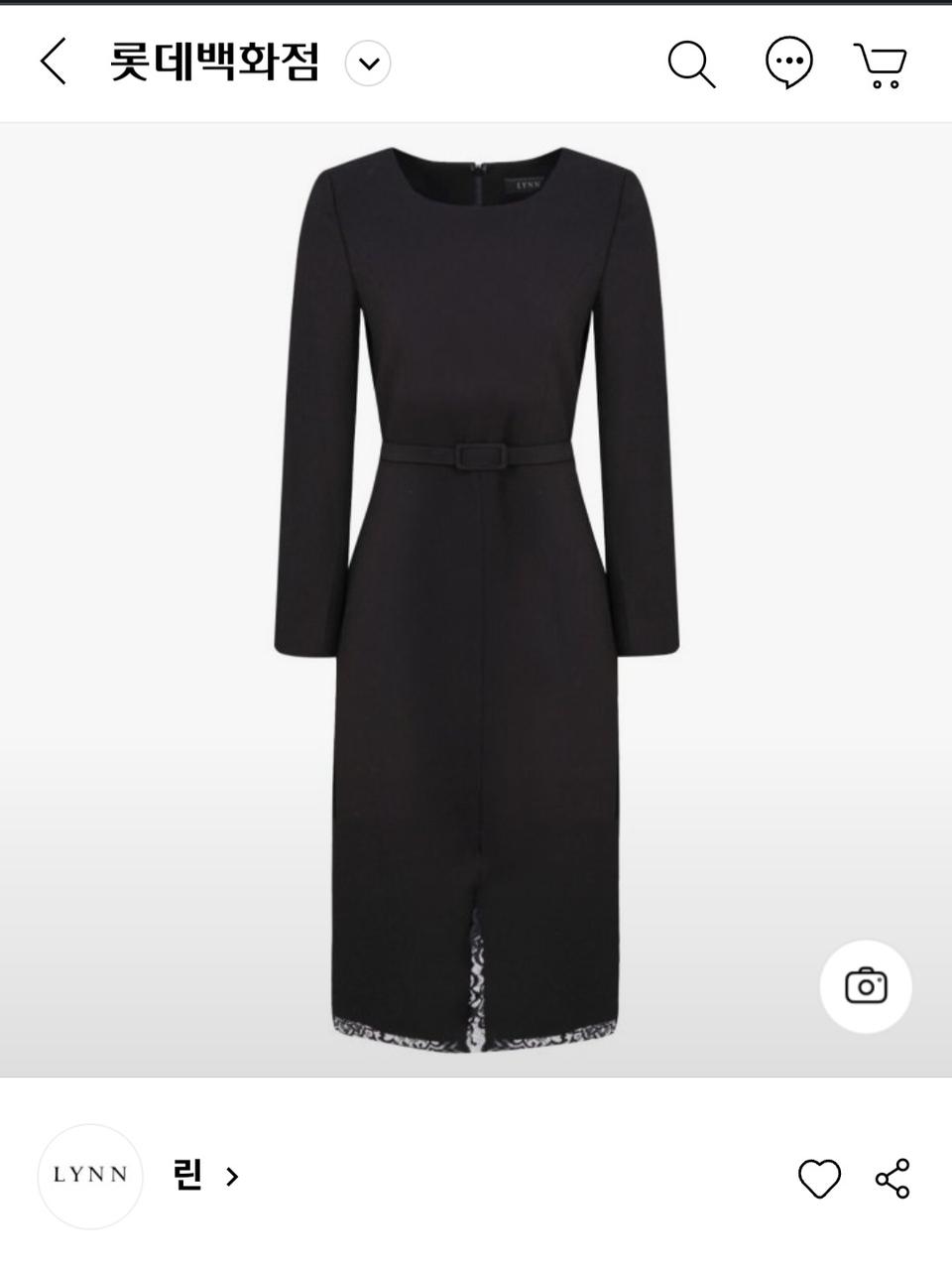
Task: Share this product
Action: [x=892, y=1179]
